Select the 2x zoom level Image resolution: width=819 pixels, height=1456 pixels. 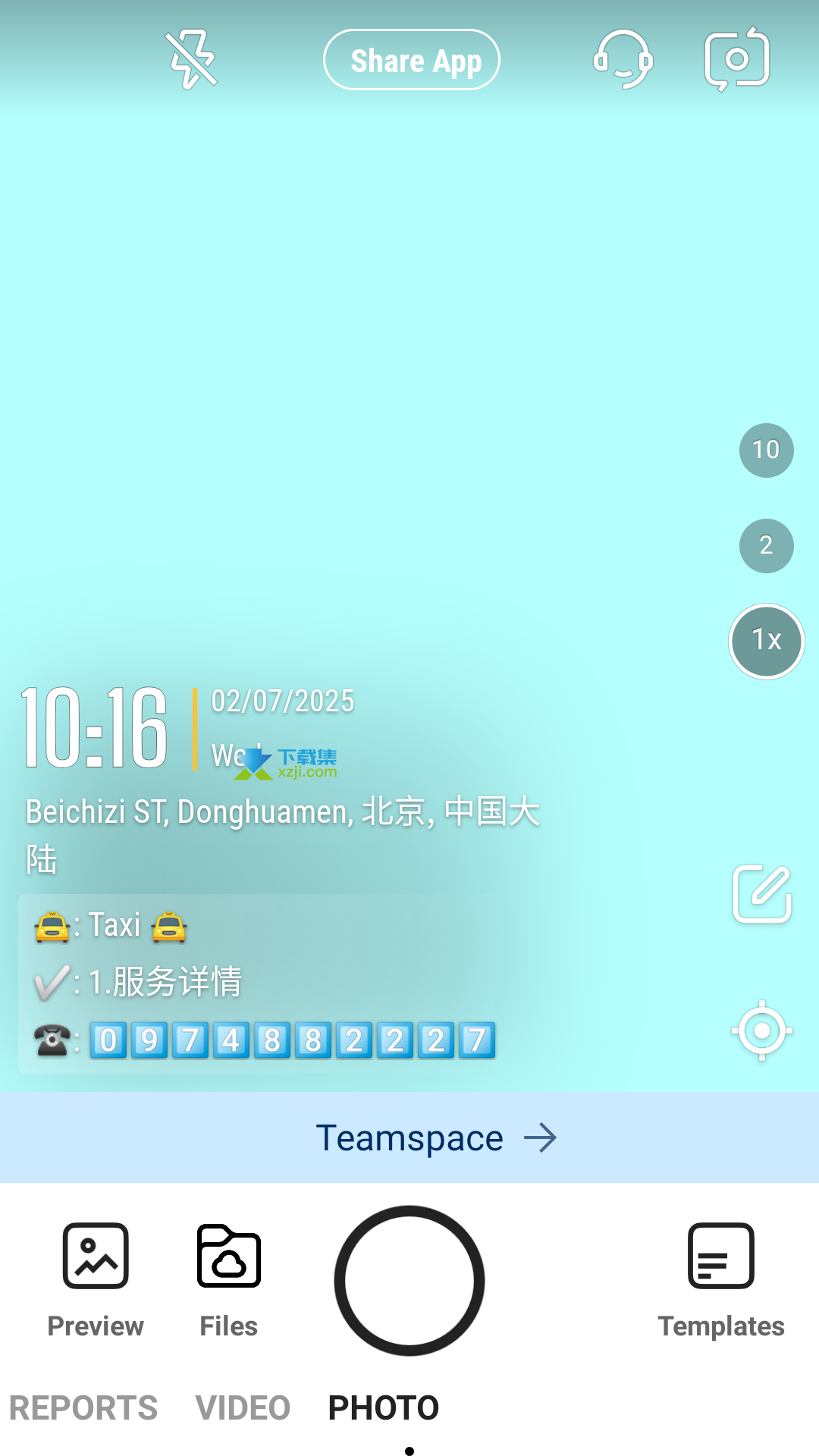coord(767,546)
